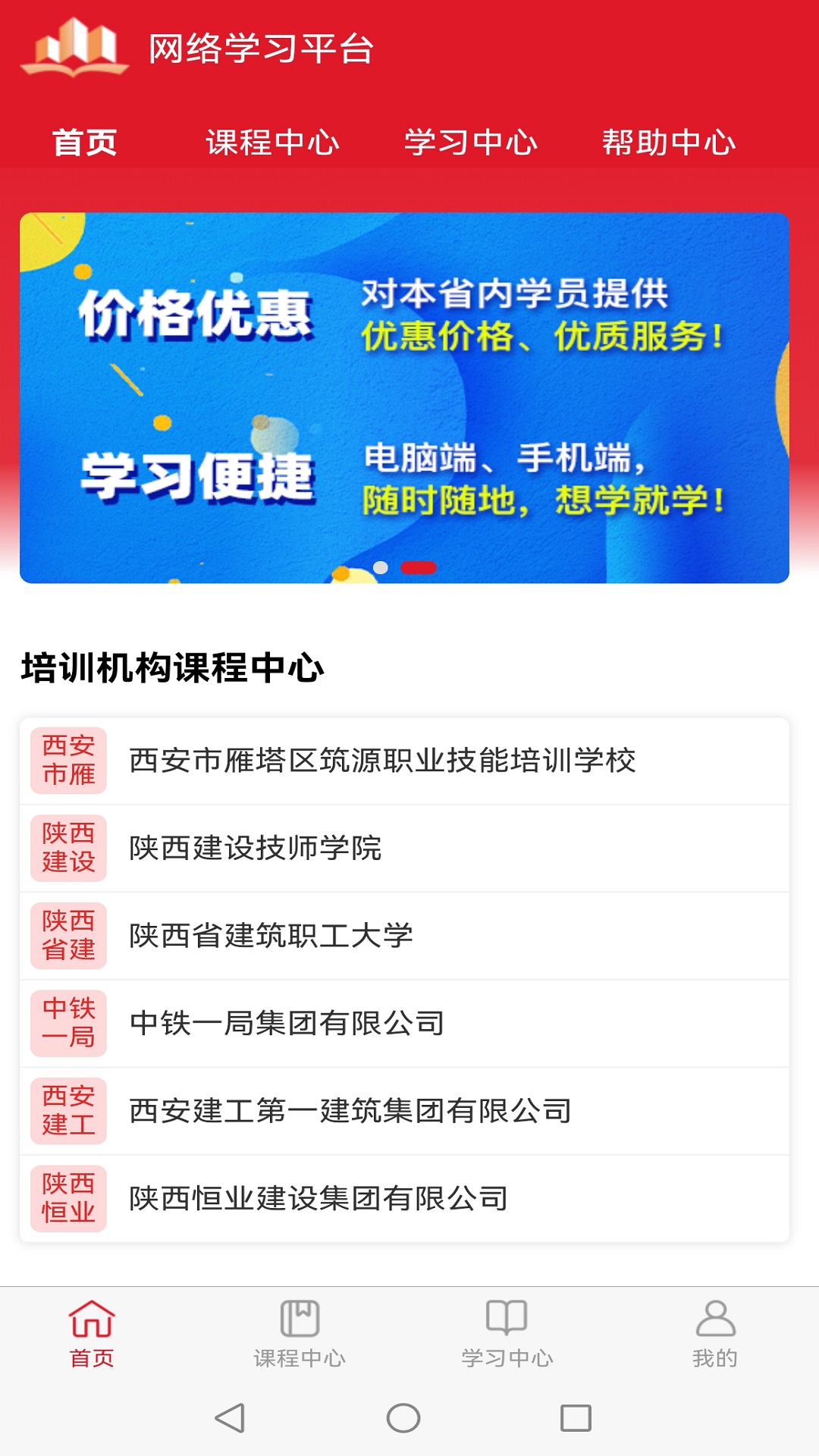The height and width of the screenshot is (1456, 819).
Task: Click the 西安市雁 badge icon
Action: coord(67,761)
